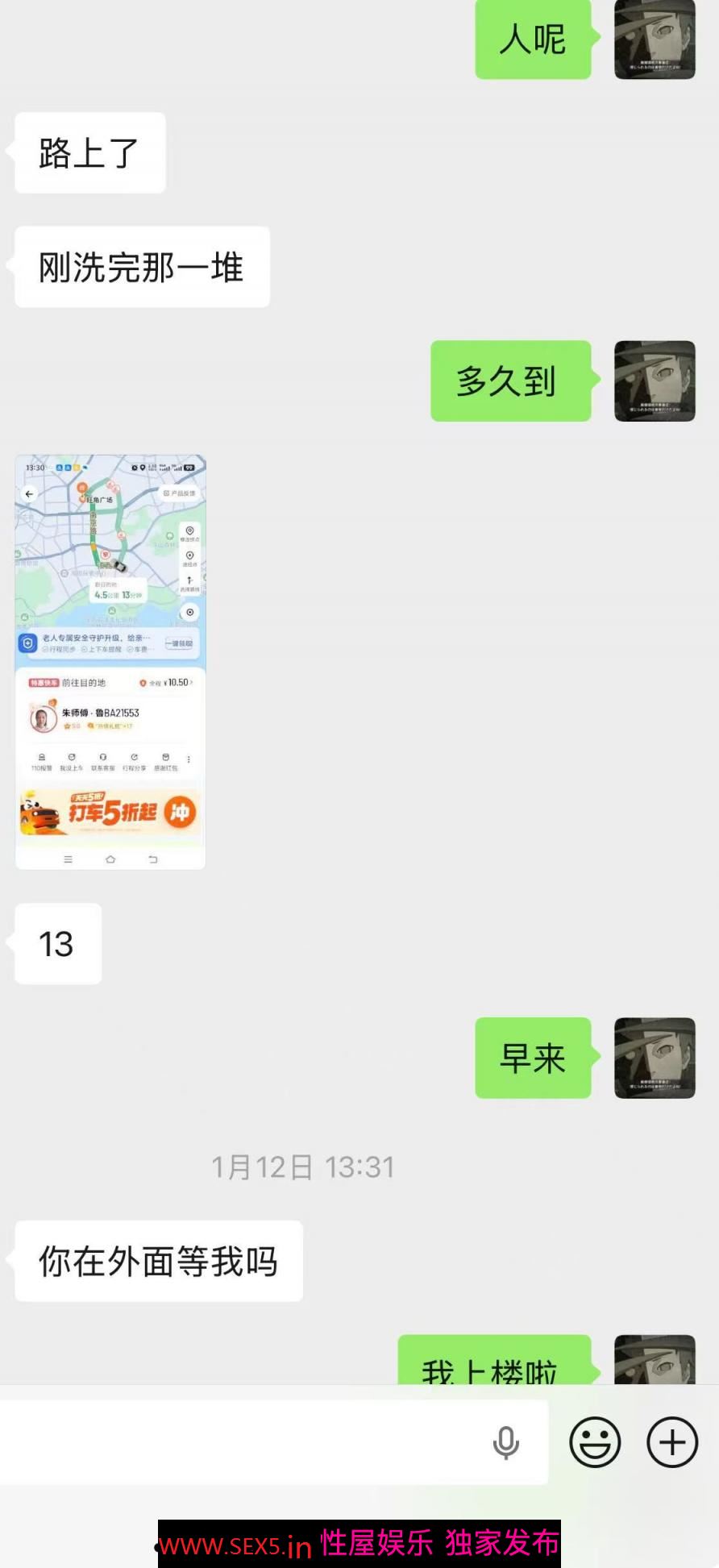The width and height of the screenshot is (719, 1568).
Task: Open the shared ride map screenshot image
Action: [110, 662]
